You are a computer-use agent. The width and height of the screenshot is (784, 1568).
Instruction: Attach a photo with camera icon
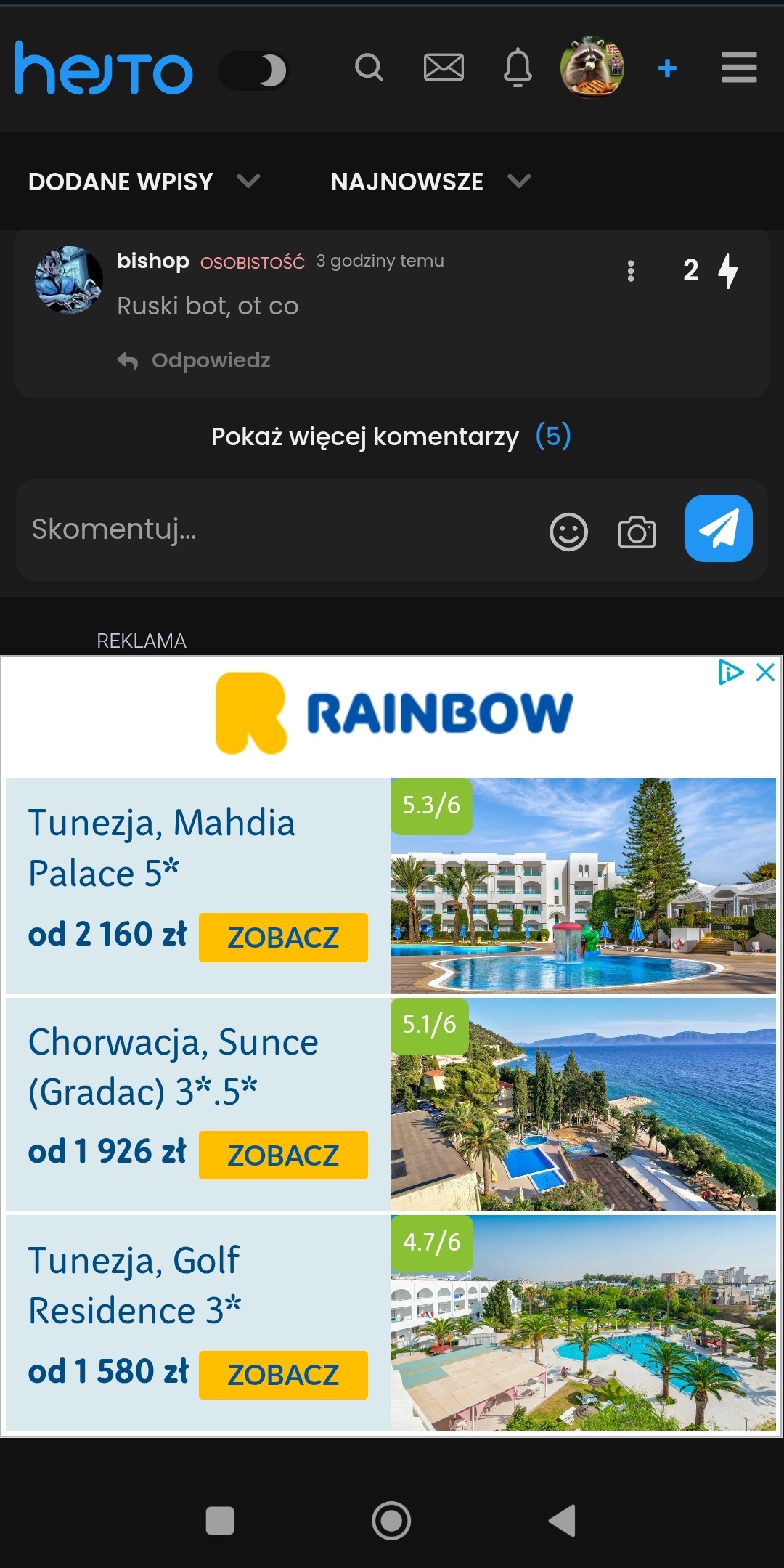click(637, 532)
